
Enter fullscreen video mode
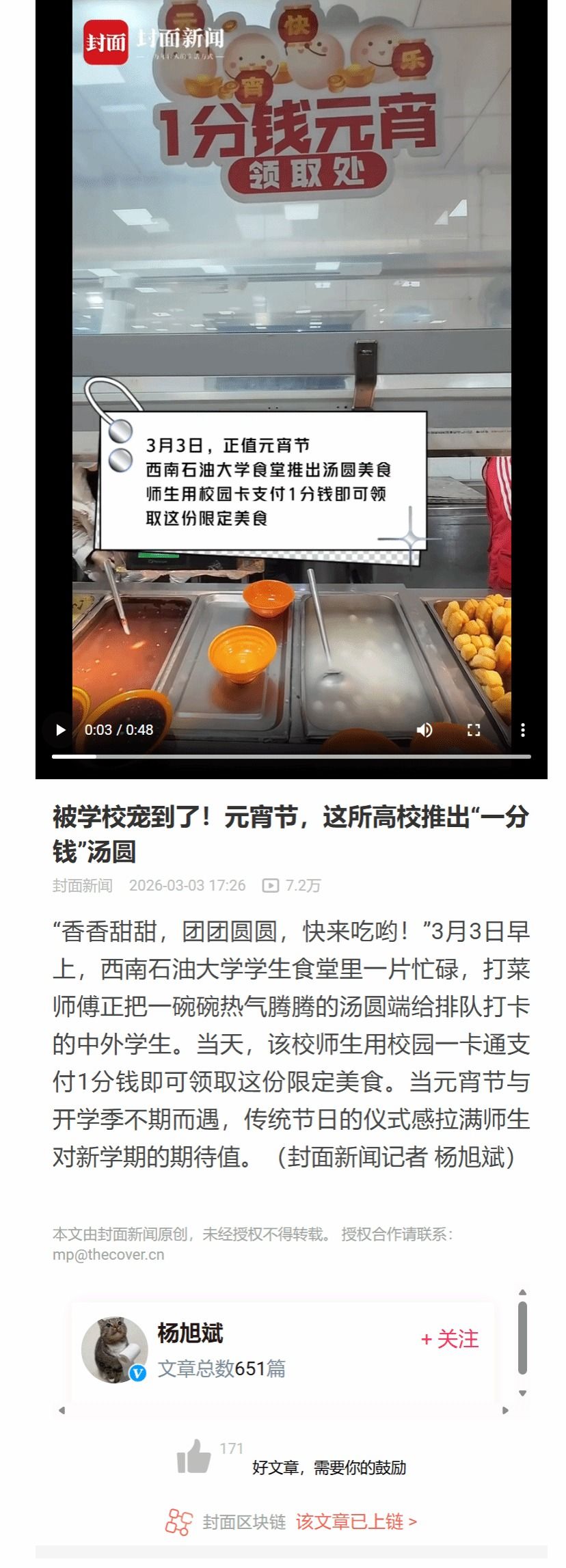click(x=474, y=730)
